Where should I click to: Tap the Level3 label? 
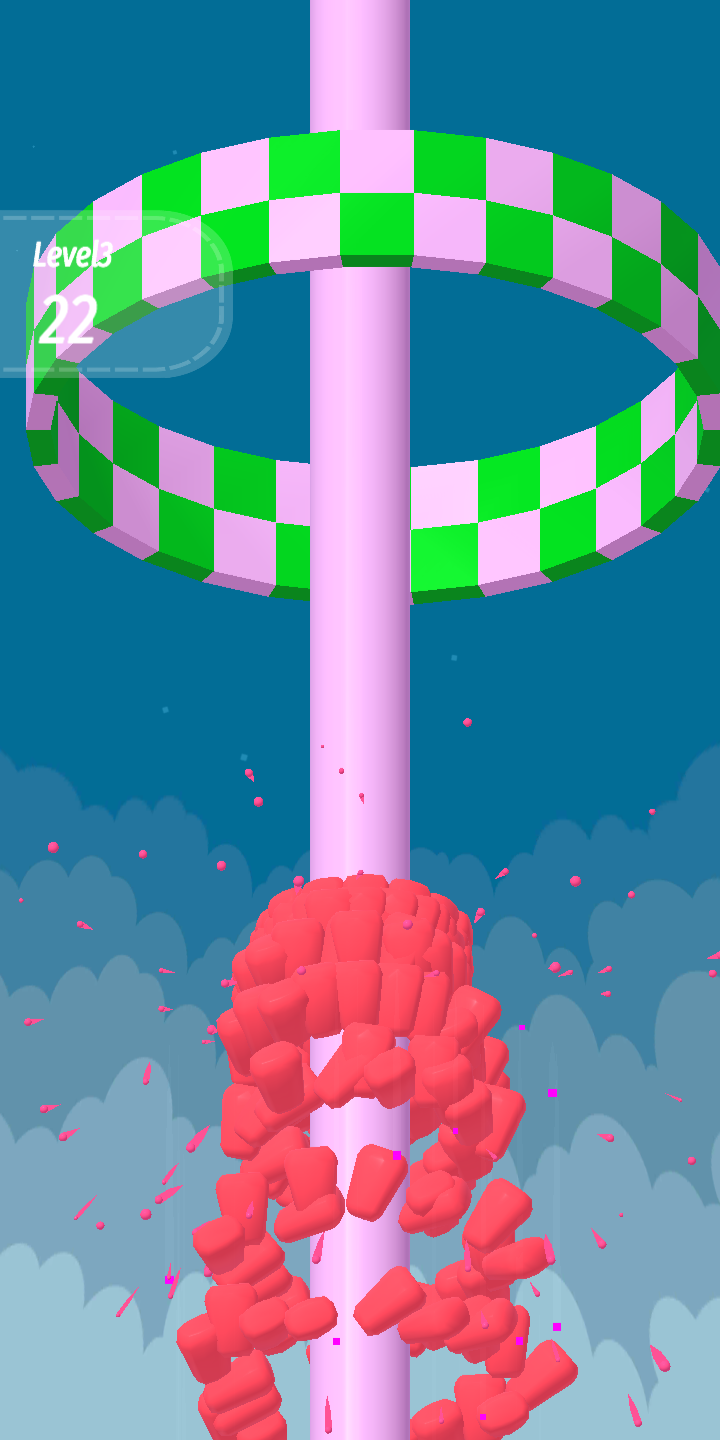[x=70, y=257]
